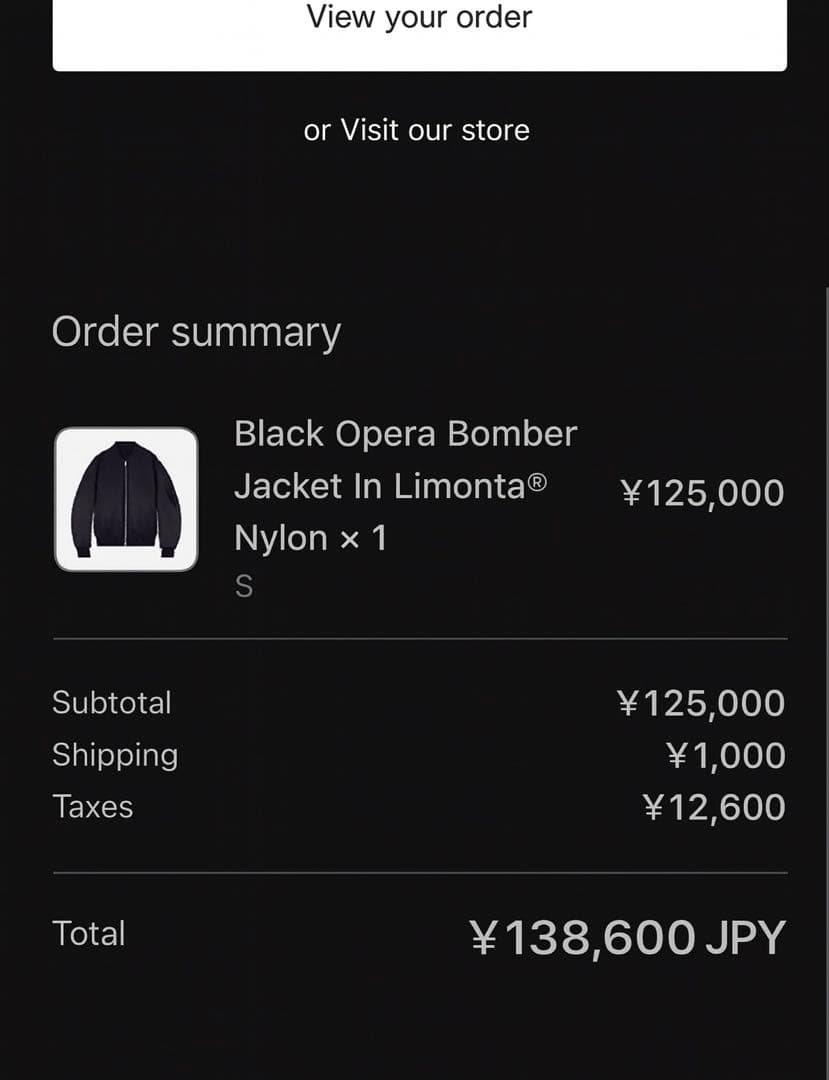Image resolution: width=829 pixels, height=1080 pixels.
Task: Click the Order summary heading
Action: pyautogui.click(x=196, y=332)
